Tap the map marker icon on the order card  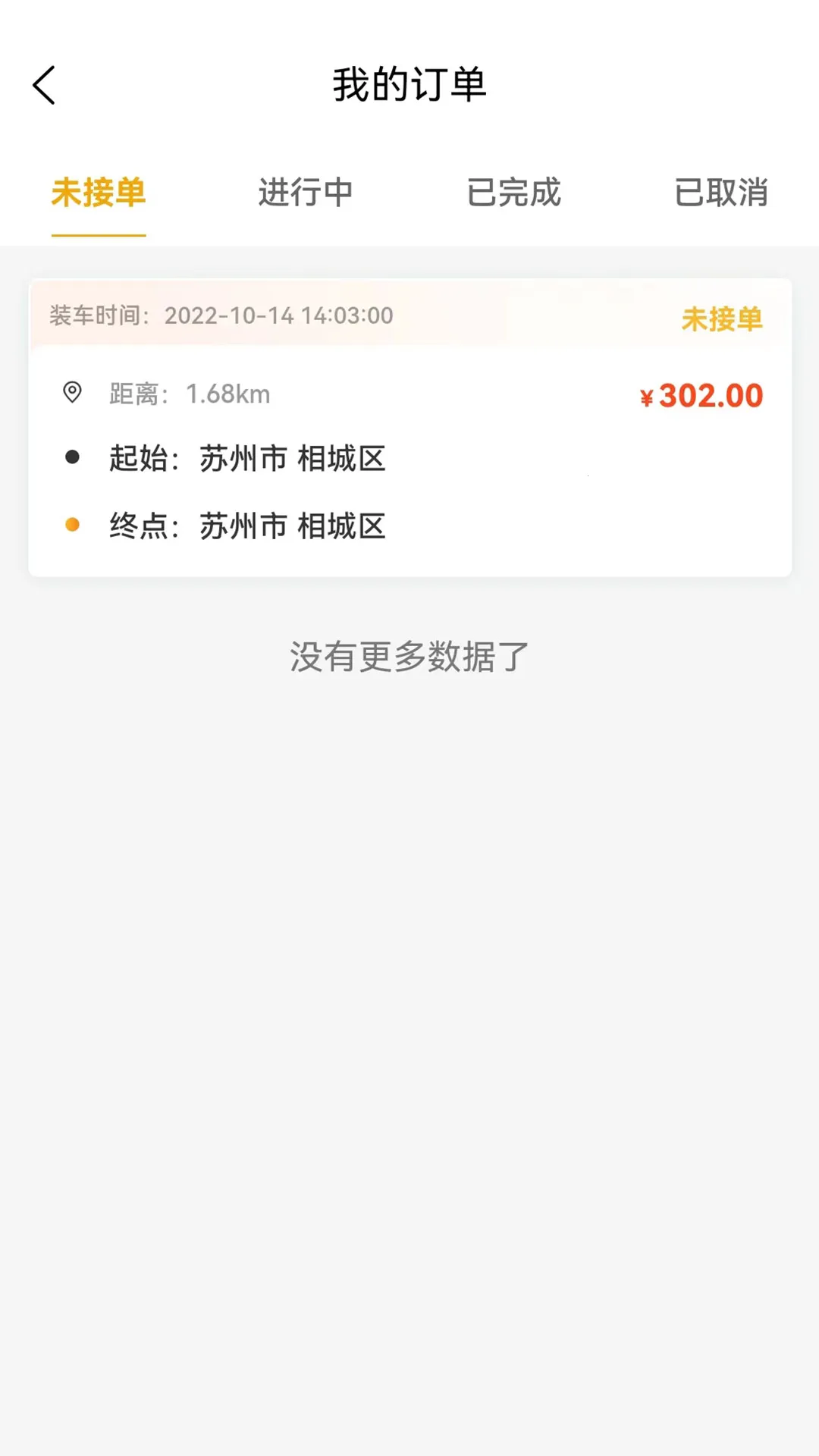click(71, 393)
